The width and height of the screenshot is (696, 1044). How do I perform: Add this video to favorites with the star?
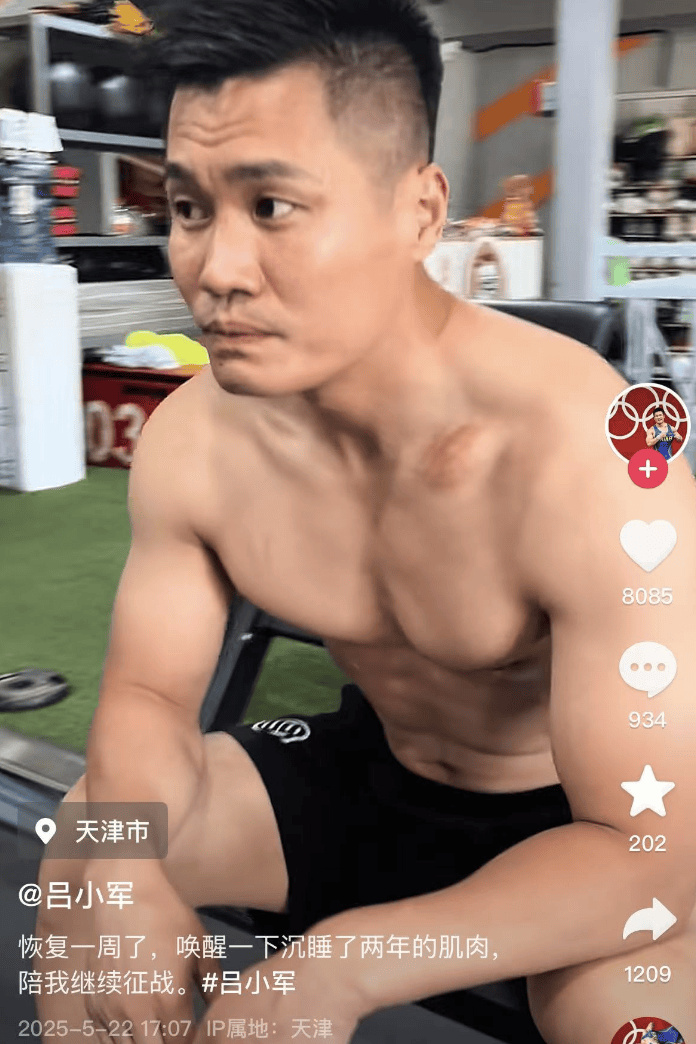pos(648,792)
